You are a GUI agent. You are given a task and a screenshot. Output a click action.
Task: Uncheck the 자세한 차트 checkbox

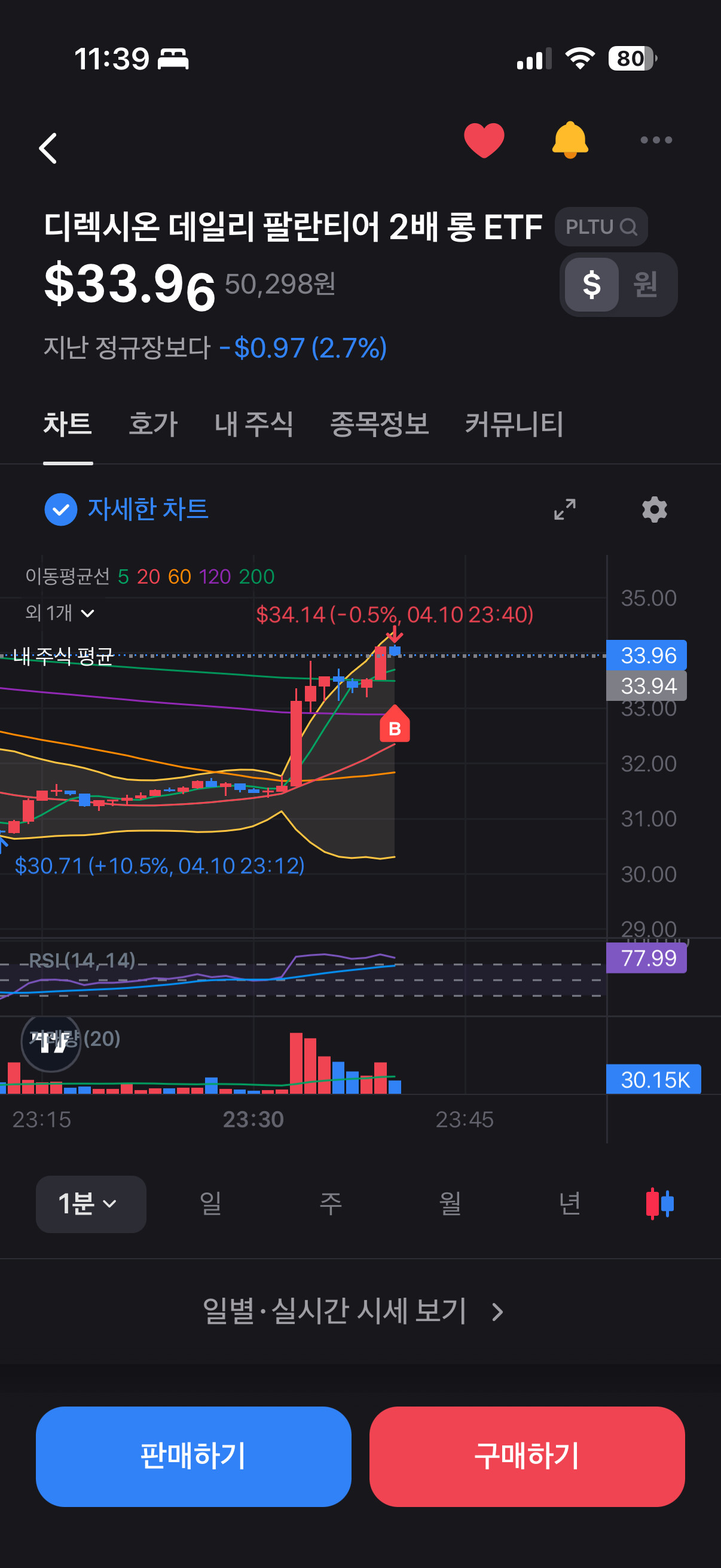[61, 510]
